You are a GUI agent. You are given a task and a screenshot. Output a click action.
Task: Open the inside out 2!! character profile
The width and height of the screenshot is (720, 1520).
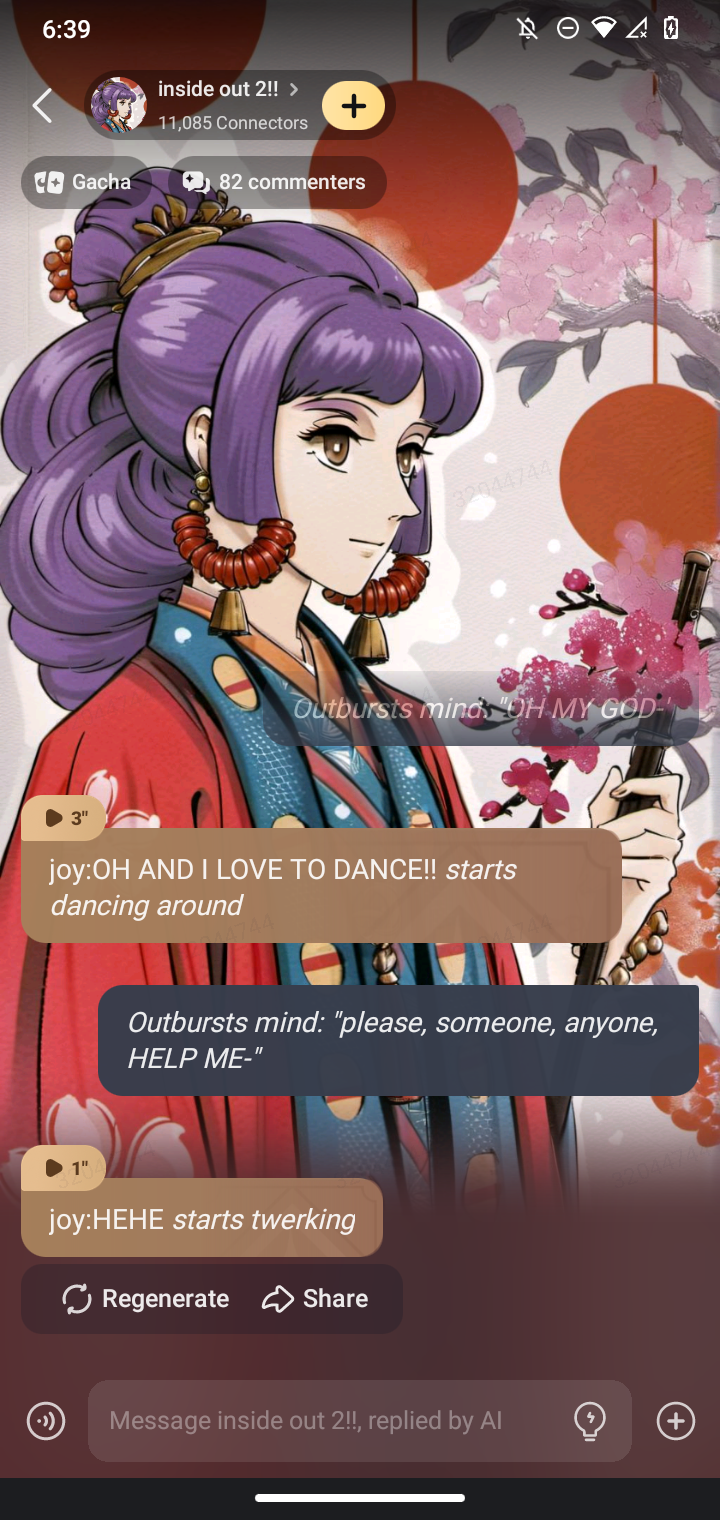point(220,104)
